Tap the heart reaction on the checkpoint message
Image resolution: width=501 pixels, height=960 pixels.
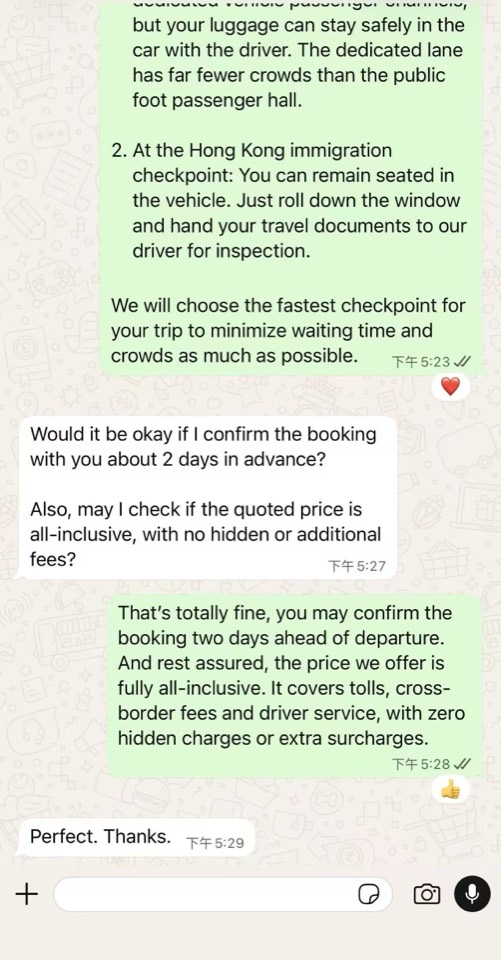pos(450,386)
